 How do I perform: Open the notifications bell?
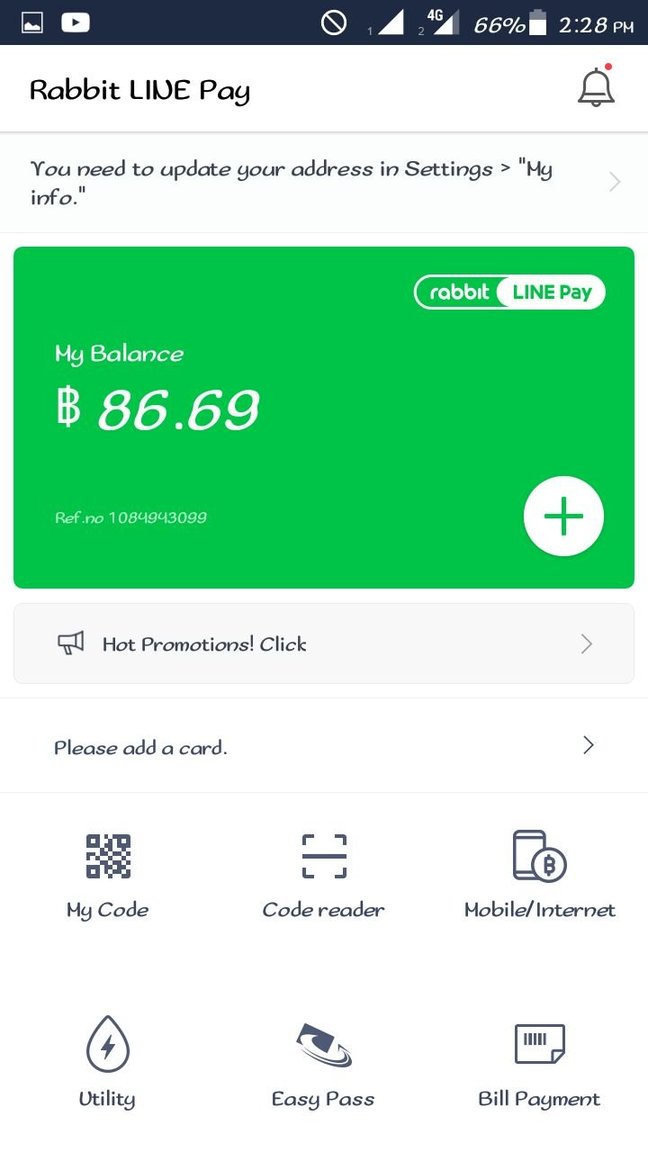pos(596,88)
